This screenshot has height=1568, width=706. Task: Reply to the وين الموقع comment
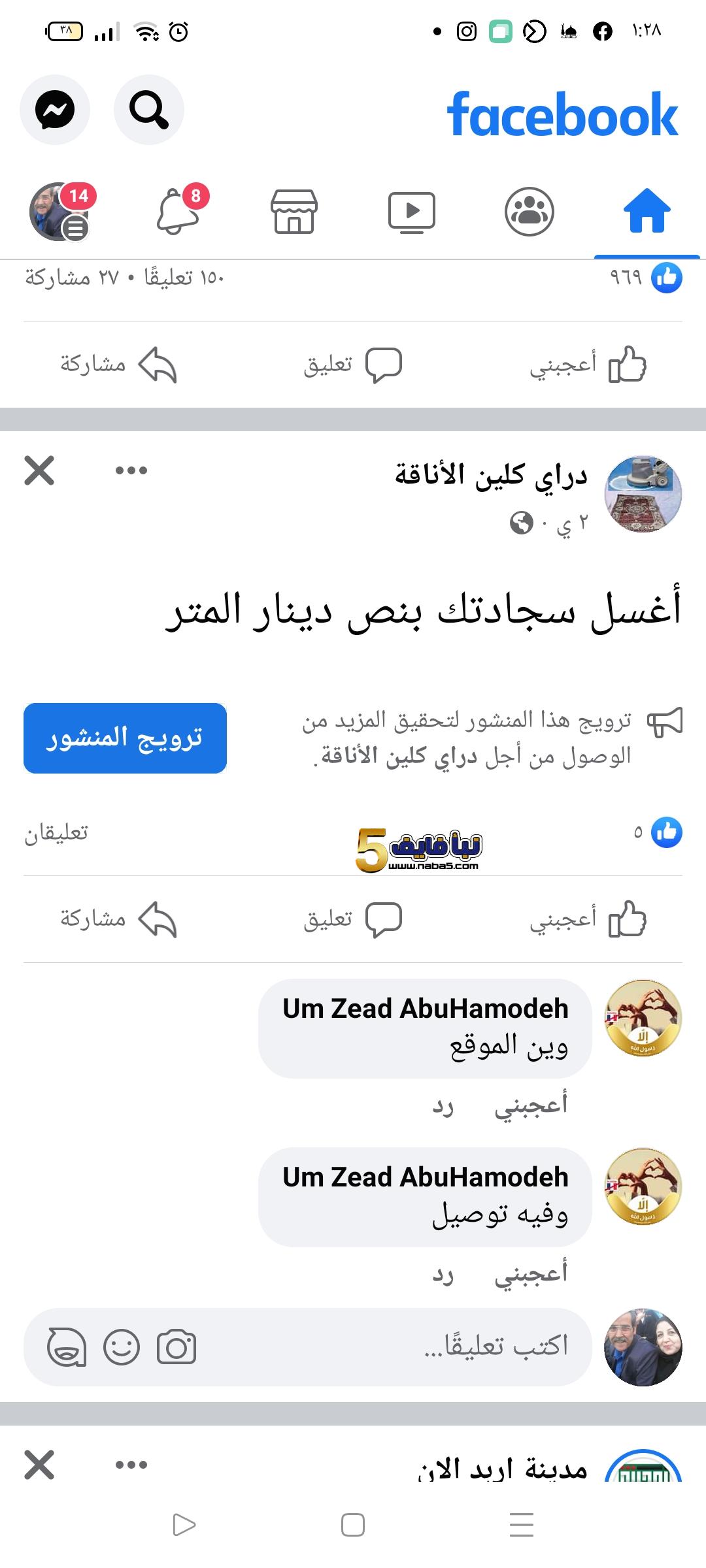click(443, 1107)
